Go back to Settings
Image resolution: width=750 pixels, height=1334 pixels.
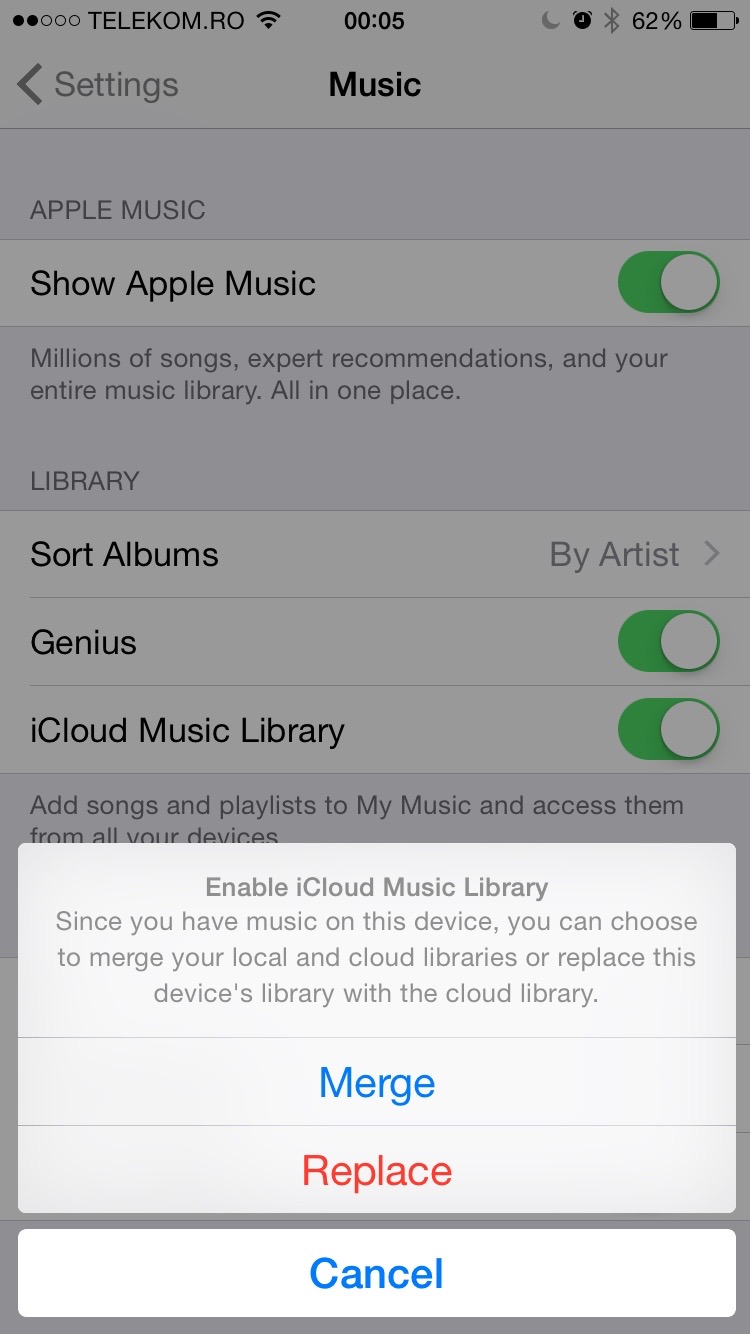pyautogui.click(x=98, y=85)
